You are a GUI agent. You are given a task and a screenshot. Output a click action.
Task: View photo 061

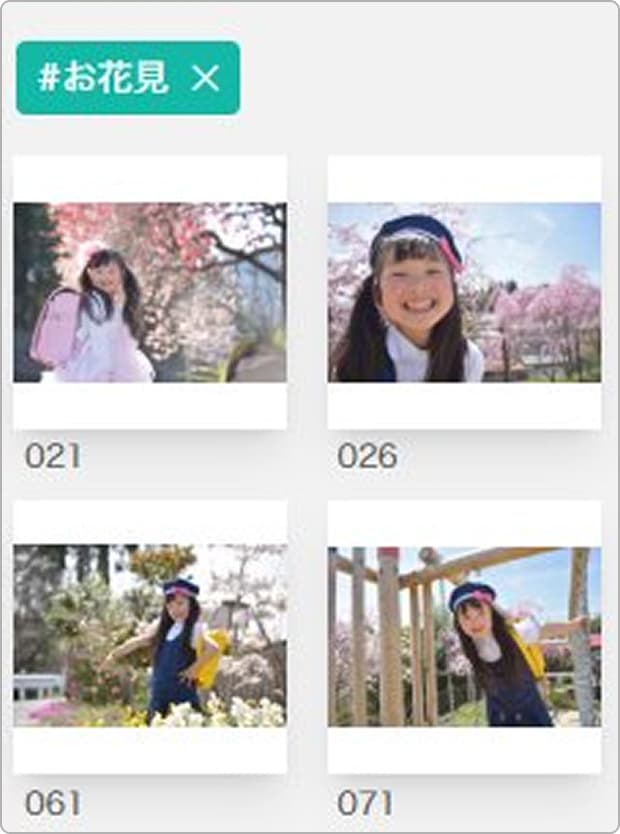(150, 636)
